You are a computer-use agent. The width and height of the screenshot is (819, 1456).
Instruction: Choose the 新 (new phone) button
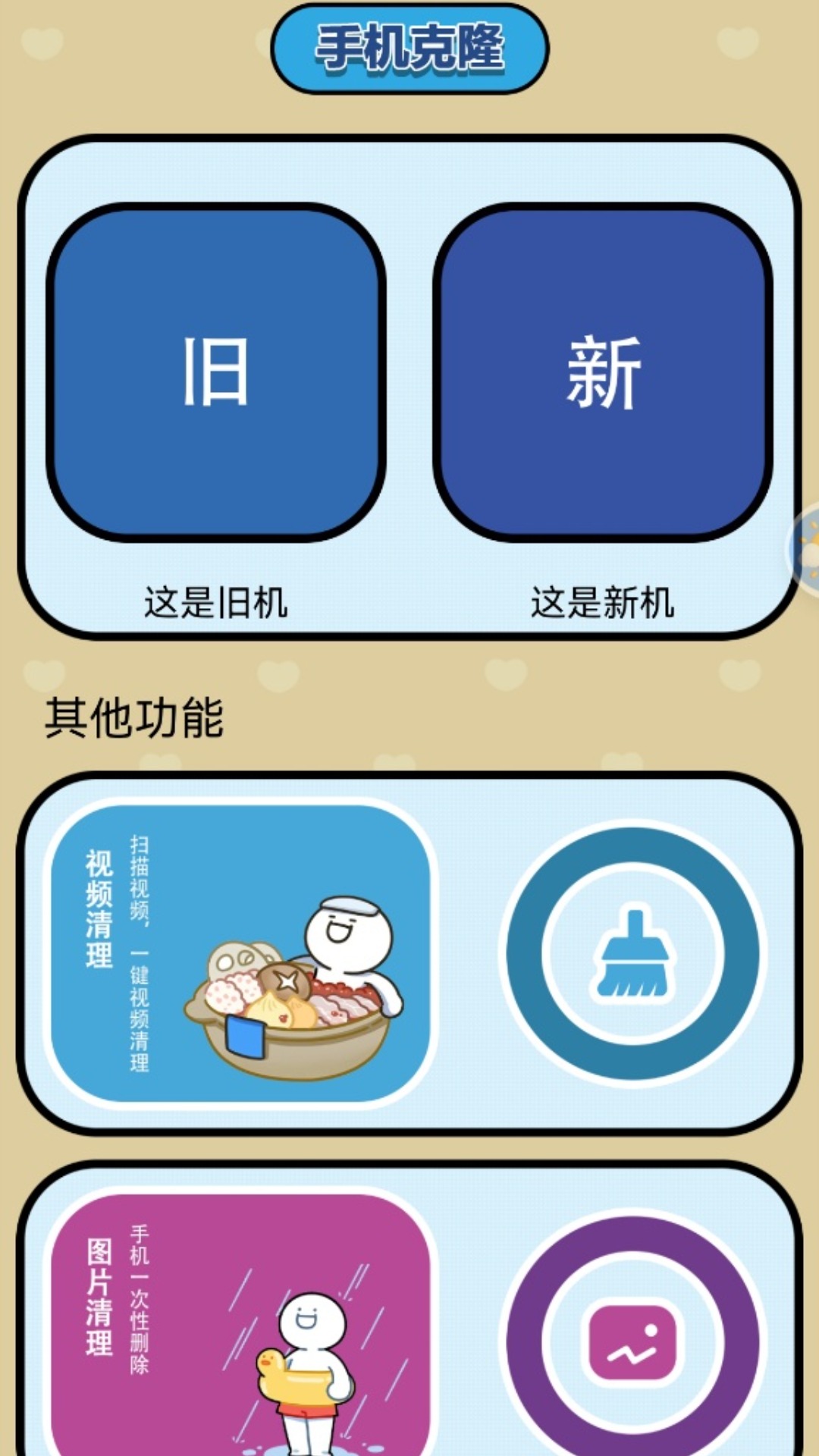tap(603, 372)
